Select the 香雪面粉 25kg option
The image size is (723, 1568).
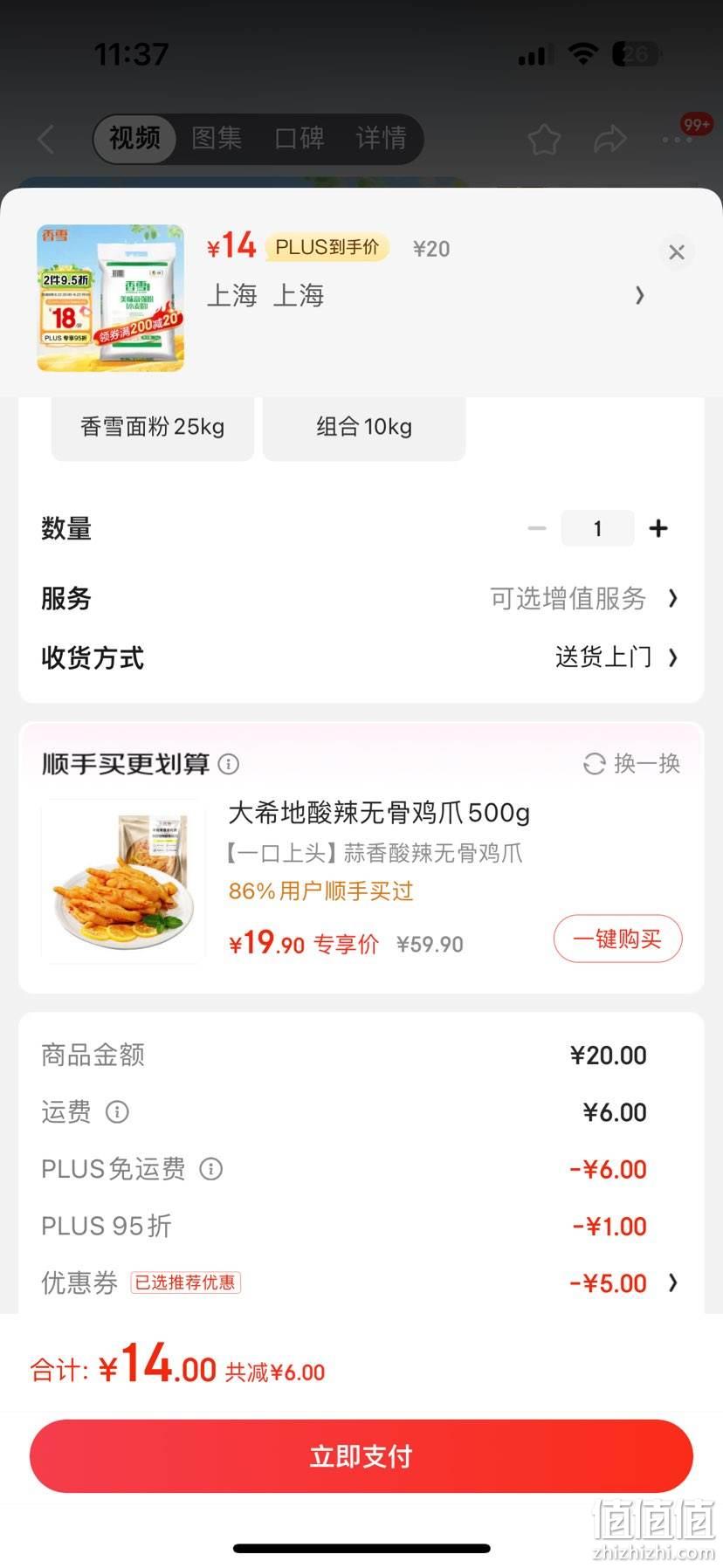153,427
